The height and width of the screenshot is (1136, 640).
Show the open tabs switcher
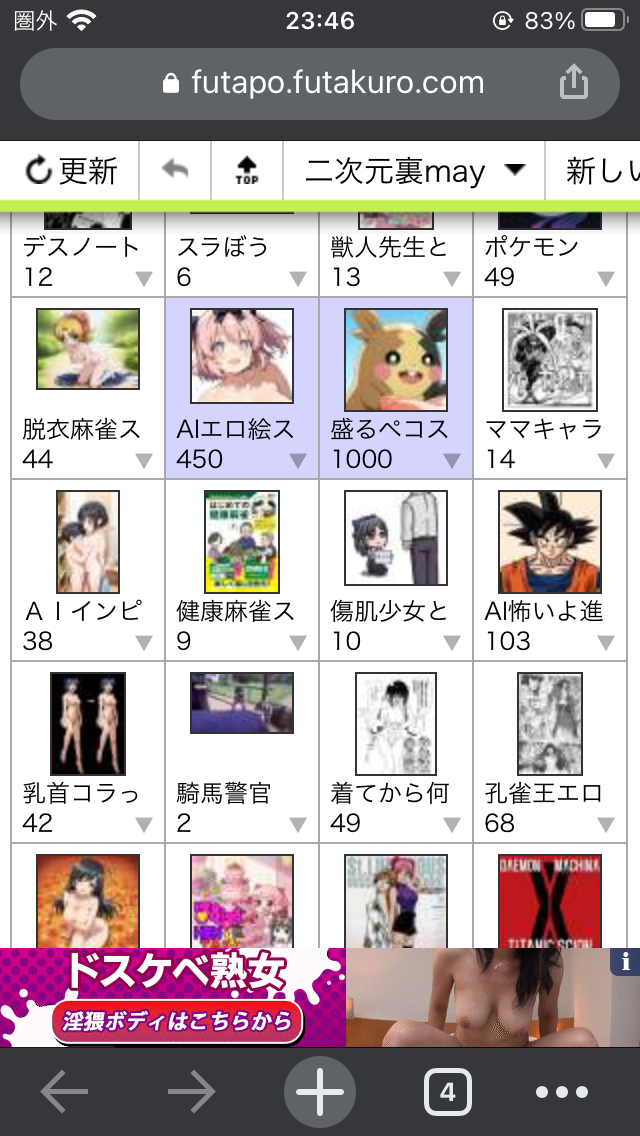(x=447, y=1092)
